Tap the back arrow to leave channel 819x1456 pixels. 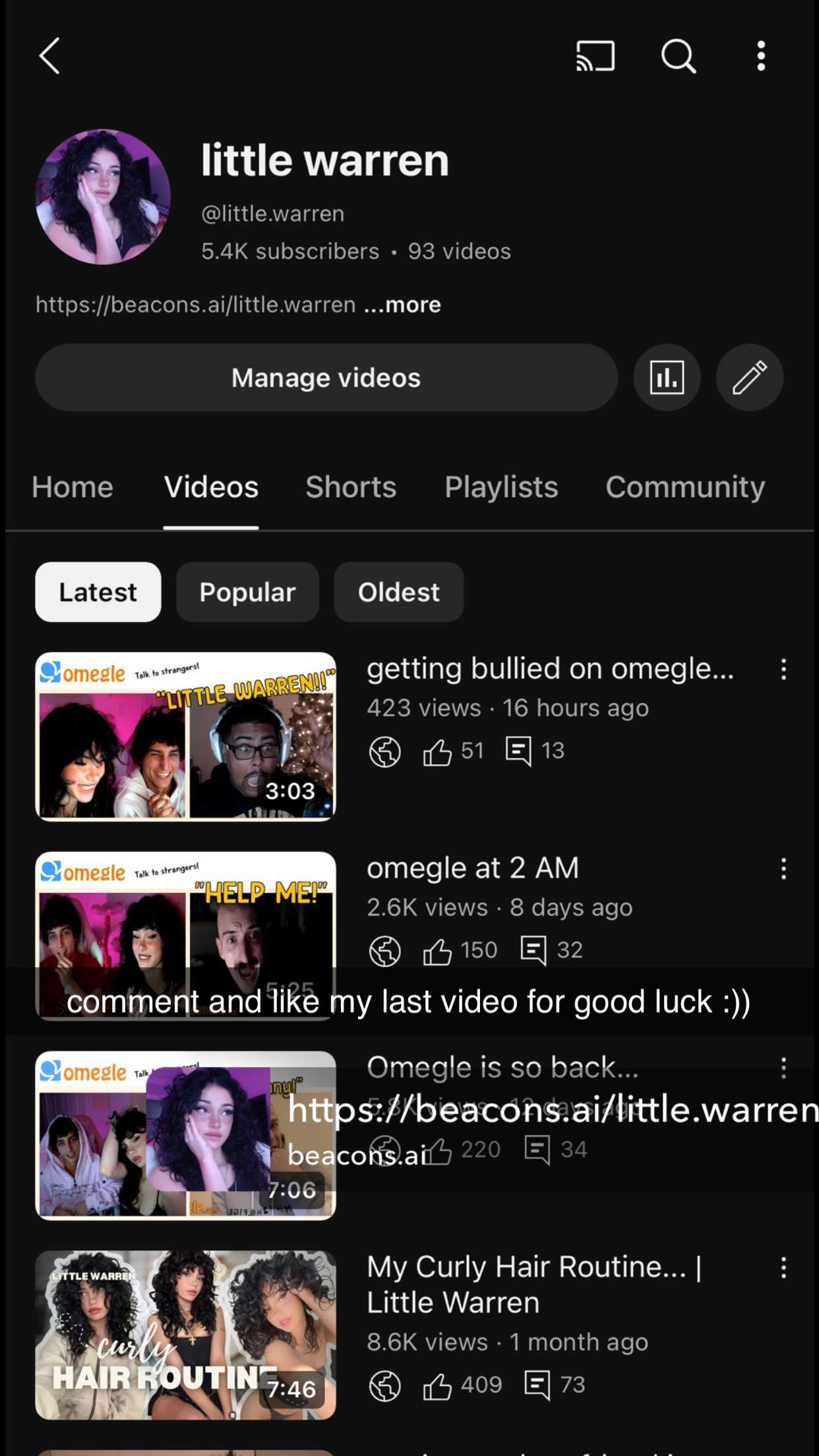point(49,57)
